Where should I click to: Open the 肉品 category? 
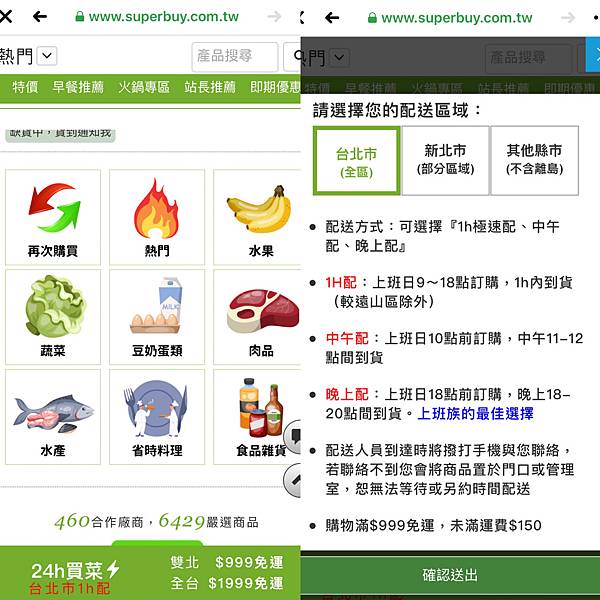point(258,316)
